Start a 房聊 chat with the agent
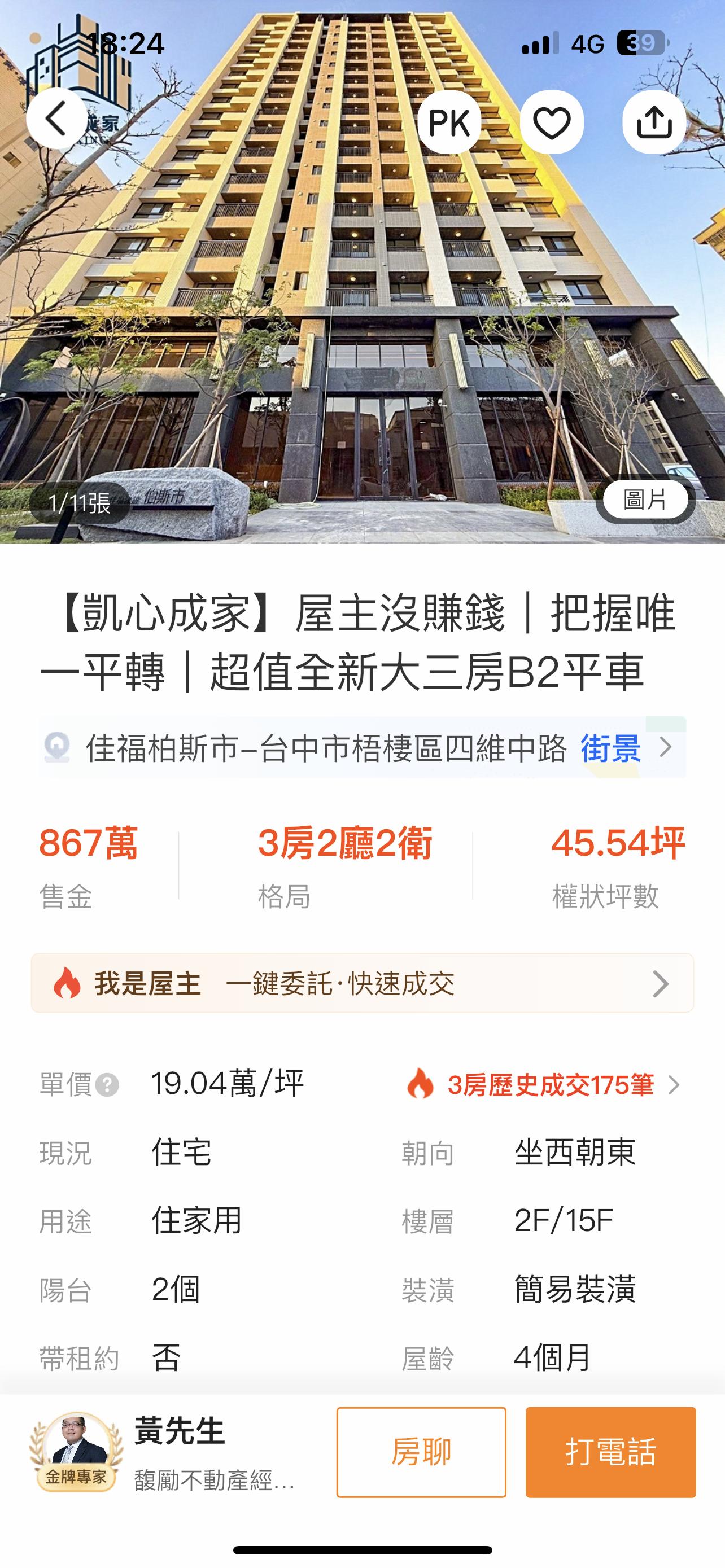The height and width of the screenshot is (1568, 725). tap(421, 1452)
